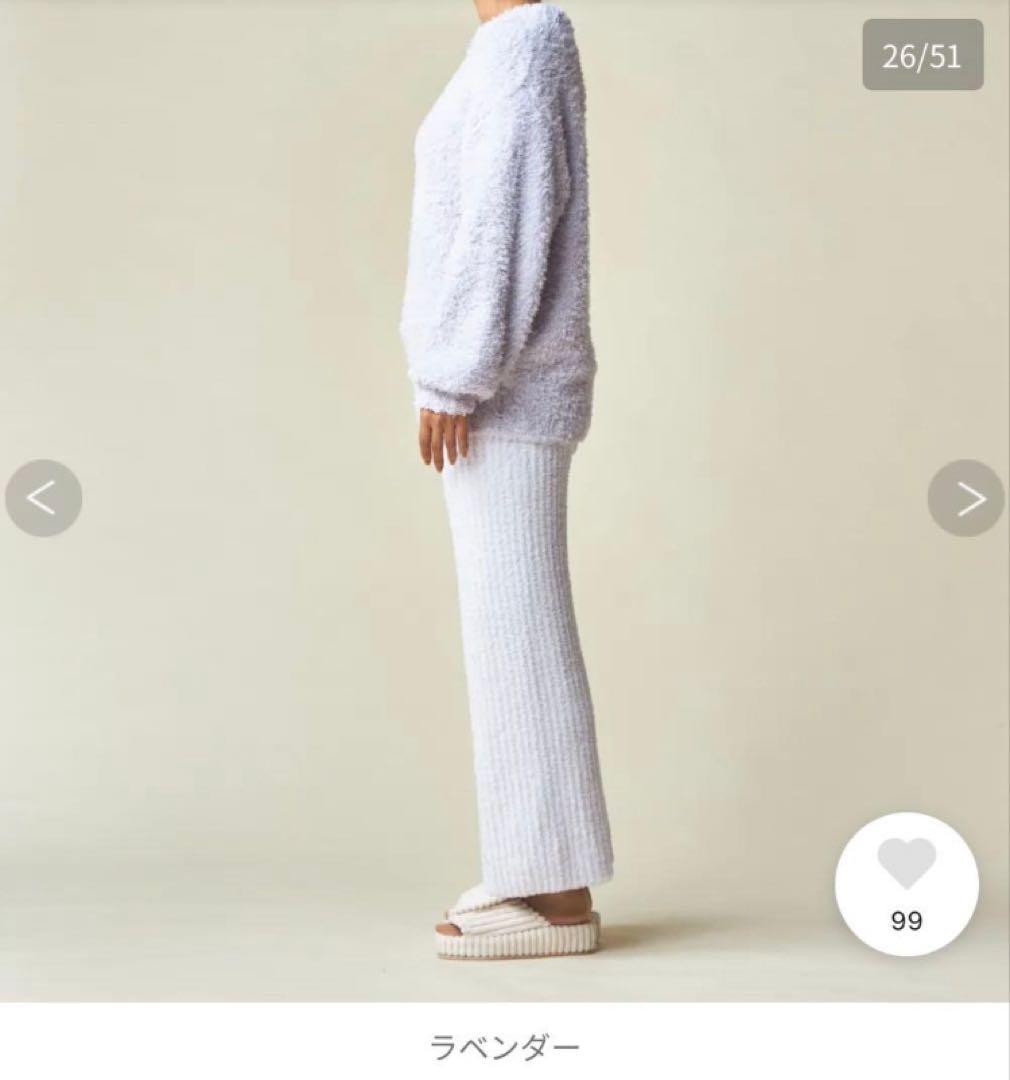Screen dimensions: 1010x1080
Task: Show the next product image
Action: click(x=966, y=498)
